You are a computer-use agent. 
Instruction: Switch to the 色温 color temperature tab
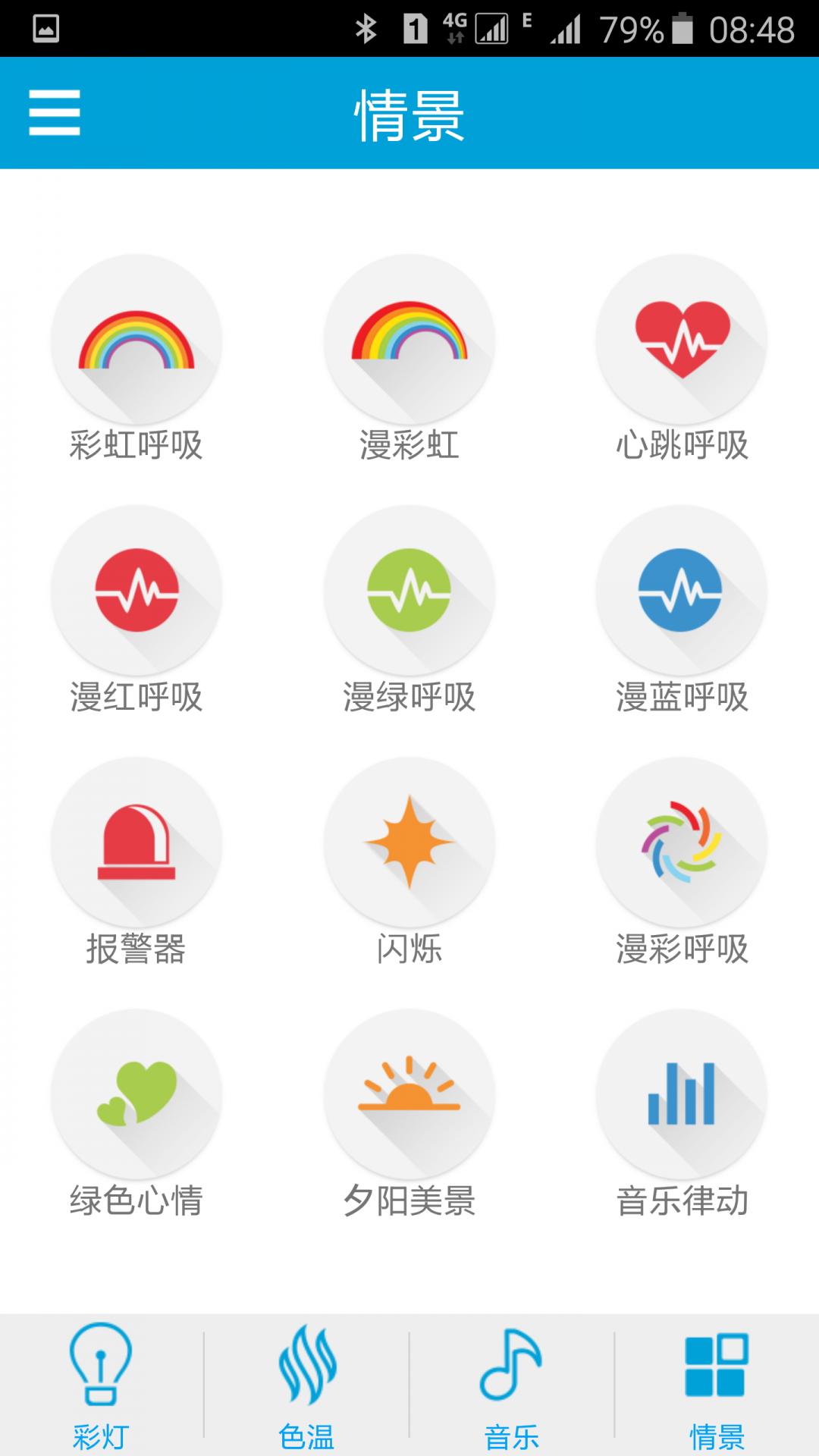point(307,1388)
